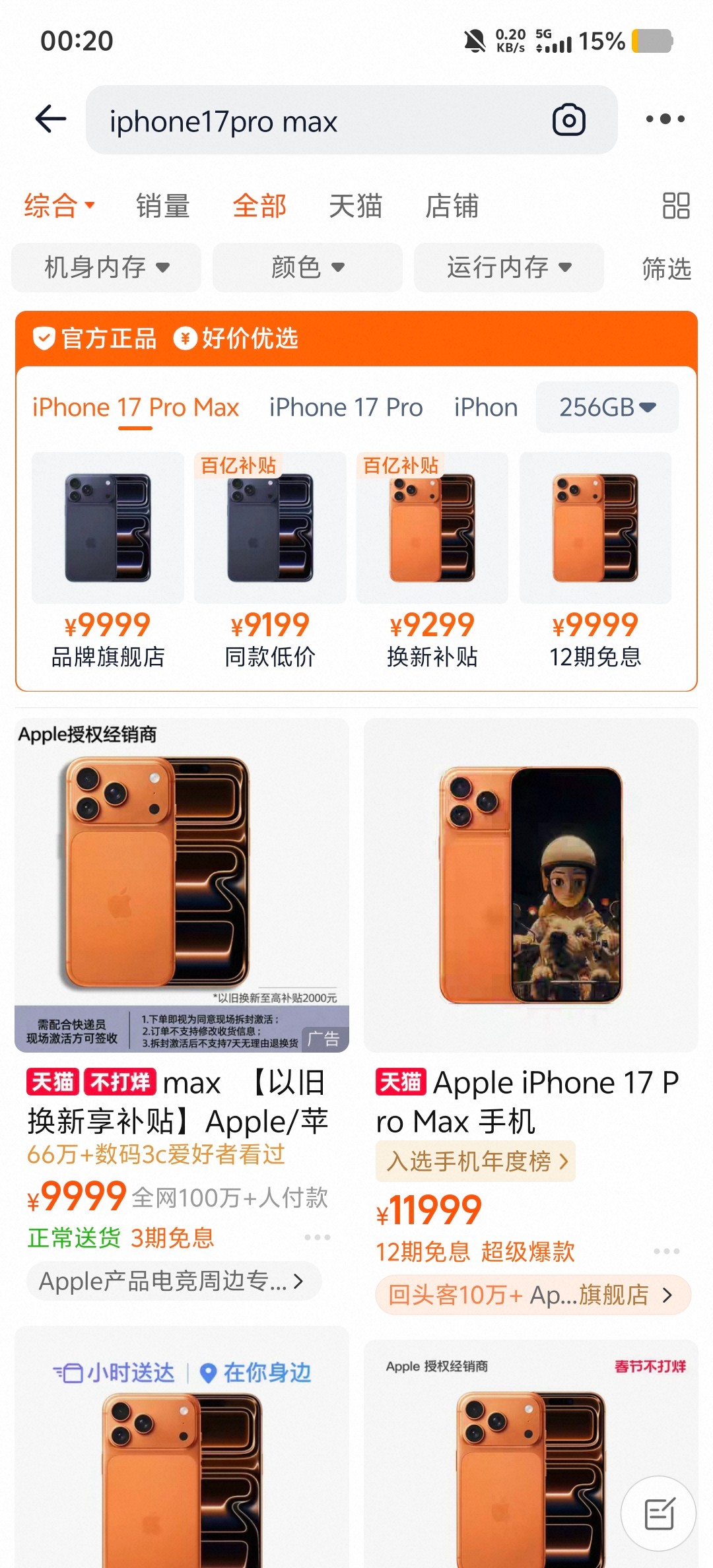Open the ¥9199 同款低价 offer
Screen dimensions: 713x1568
click(270, 561)
